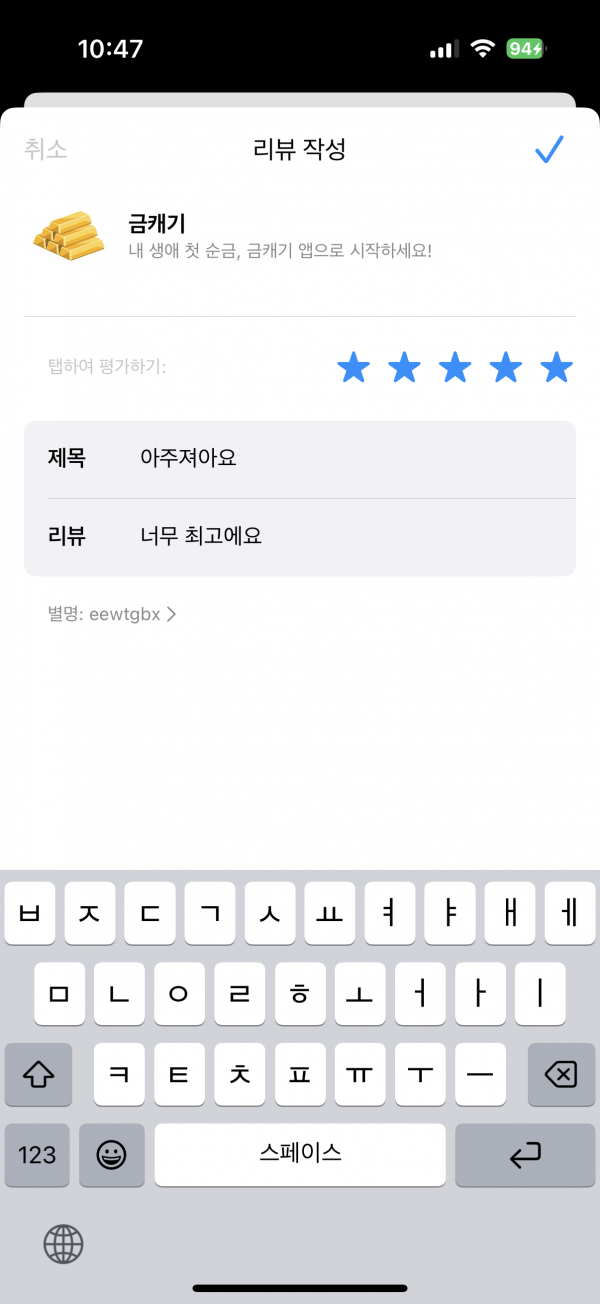Open the emoji keyboard

click(x=112, y=1155)
